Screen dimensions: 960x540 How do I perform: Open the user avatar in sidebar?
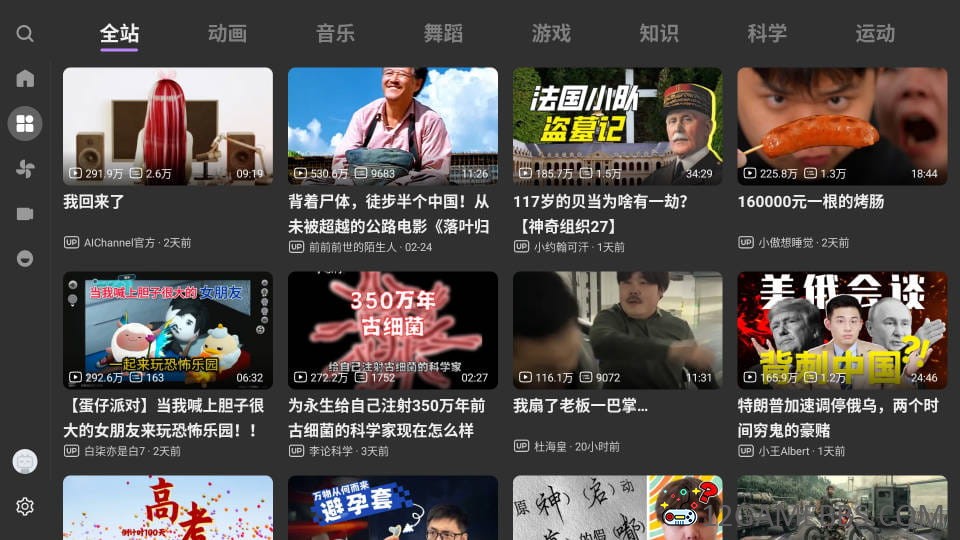pos(25,461)
